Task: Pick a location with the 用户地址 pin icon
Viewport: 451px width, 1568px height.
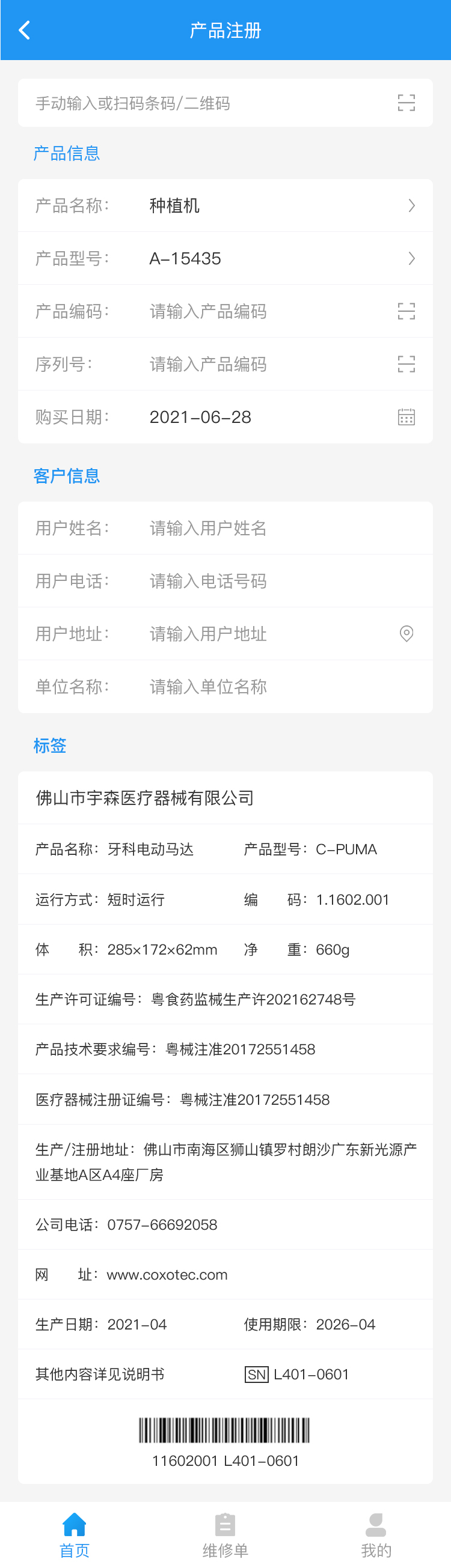Action: 406,634
